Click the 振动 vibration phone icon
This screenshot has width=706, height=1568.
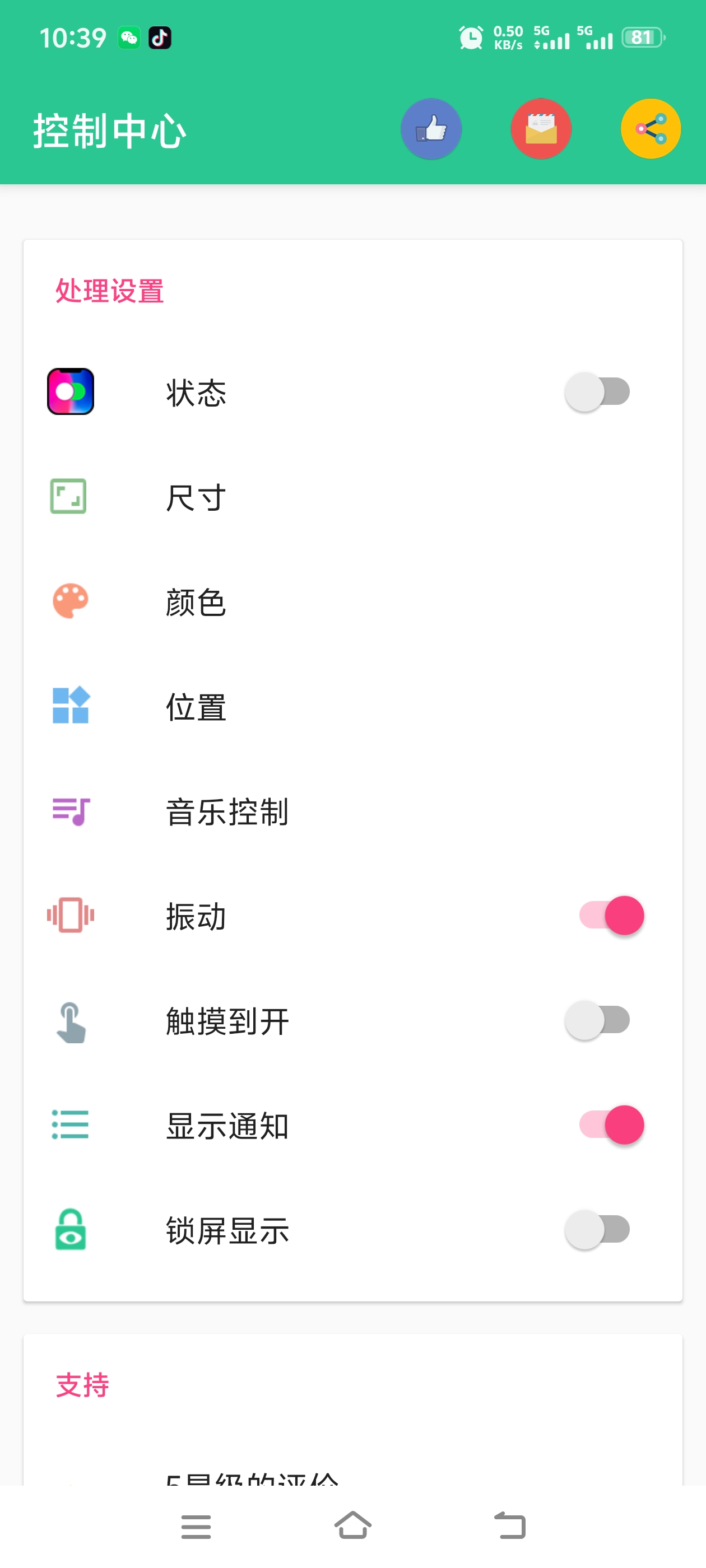coord(69,916)
